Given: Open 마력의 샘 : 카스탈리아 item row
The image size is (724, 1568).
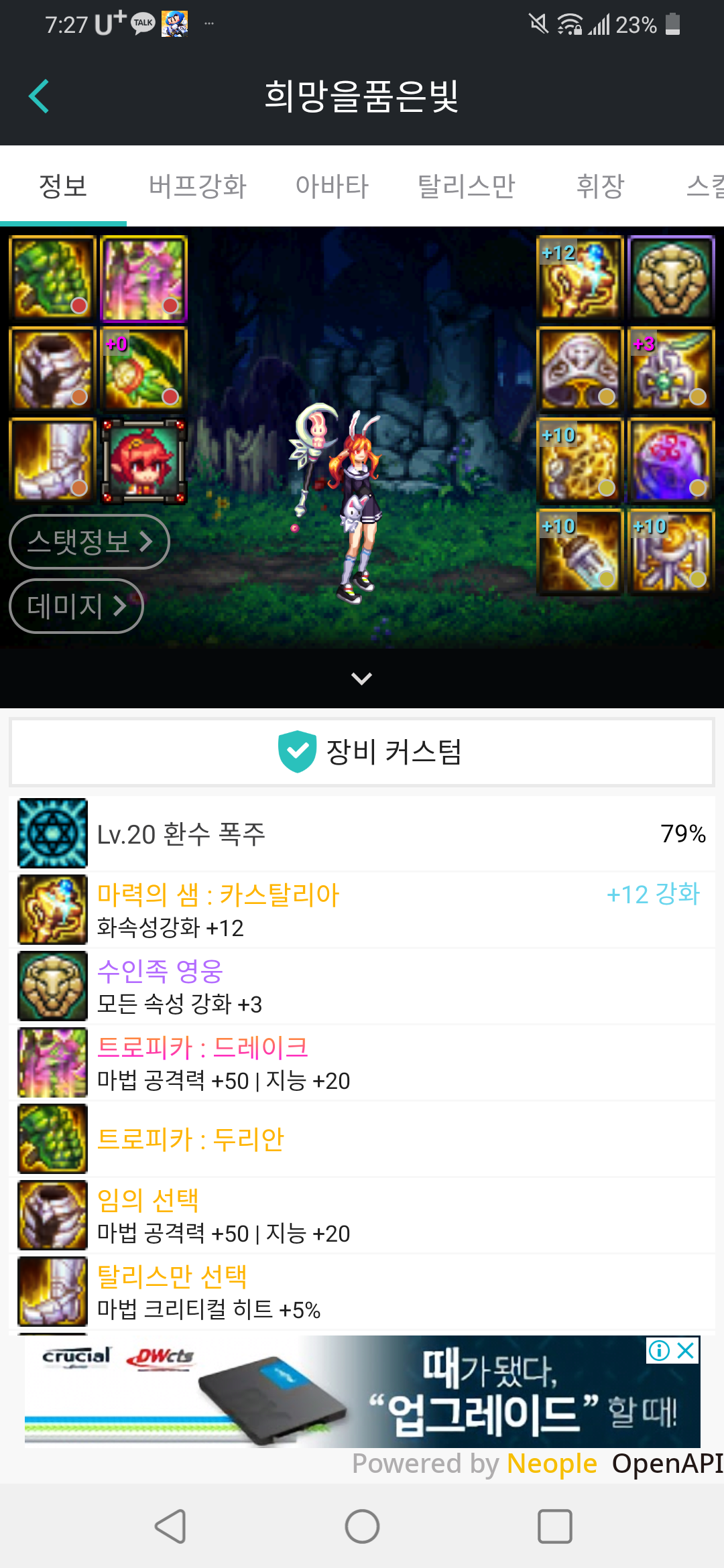Looking at the screenshot, I should [362, 909].
